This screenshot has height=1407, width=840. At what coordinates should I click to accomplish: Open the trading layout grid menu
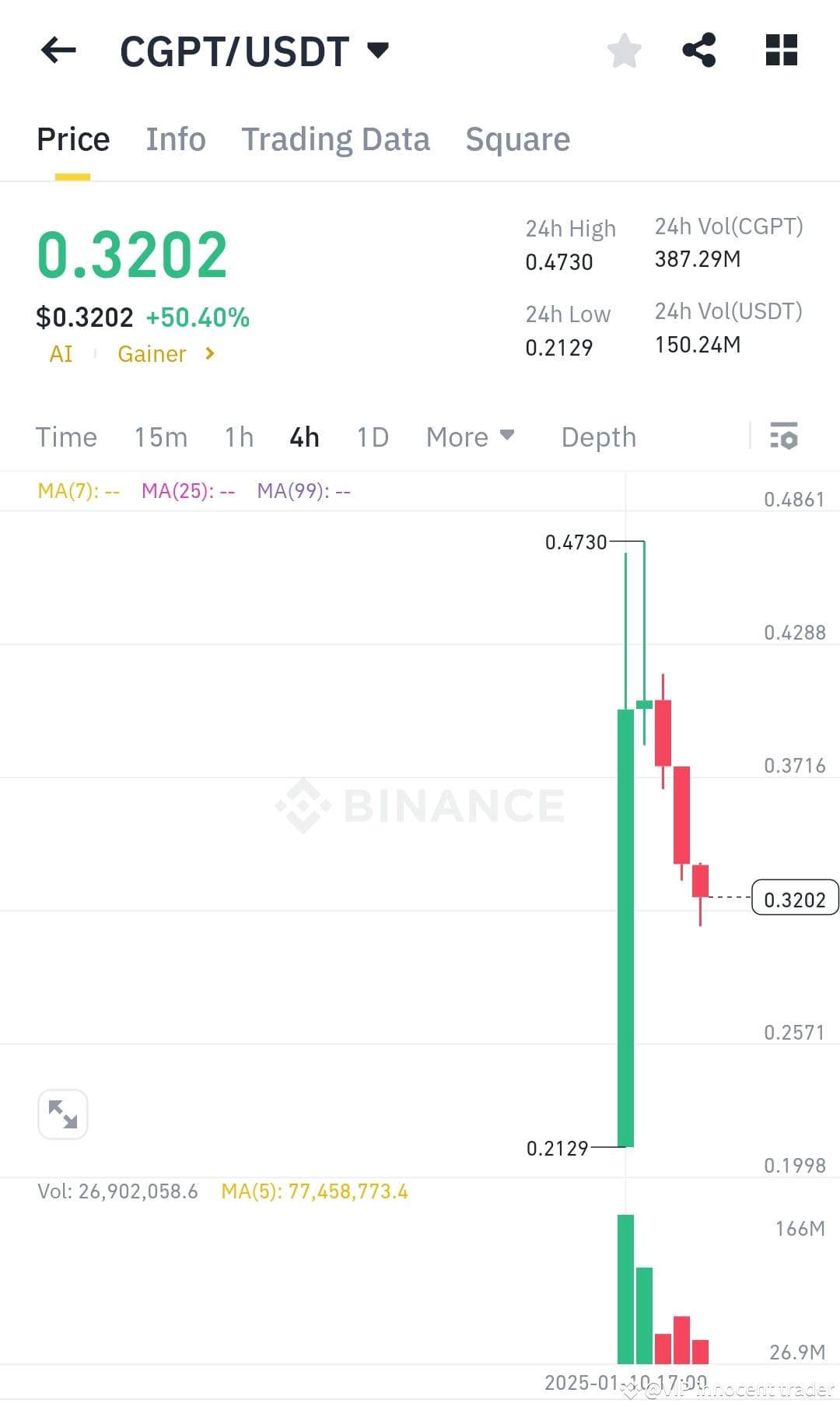[780, 51]
